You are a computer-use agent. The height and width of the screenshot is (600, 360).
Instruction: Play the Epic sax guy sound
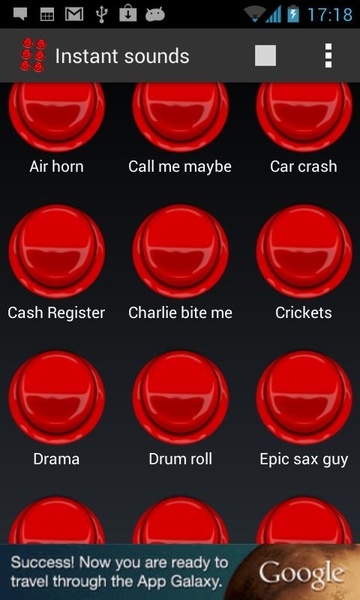click(x=304, y=398)
